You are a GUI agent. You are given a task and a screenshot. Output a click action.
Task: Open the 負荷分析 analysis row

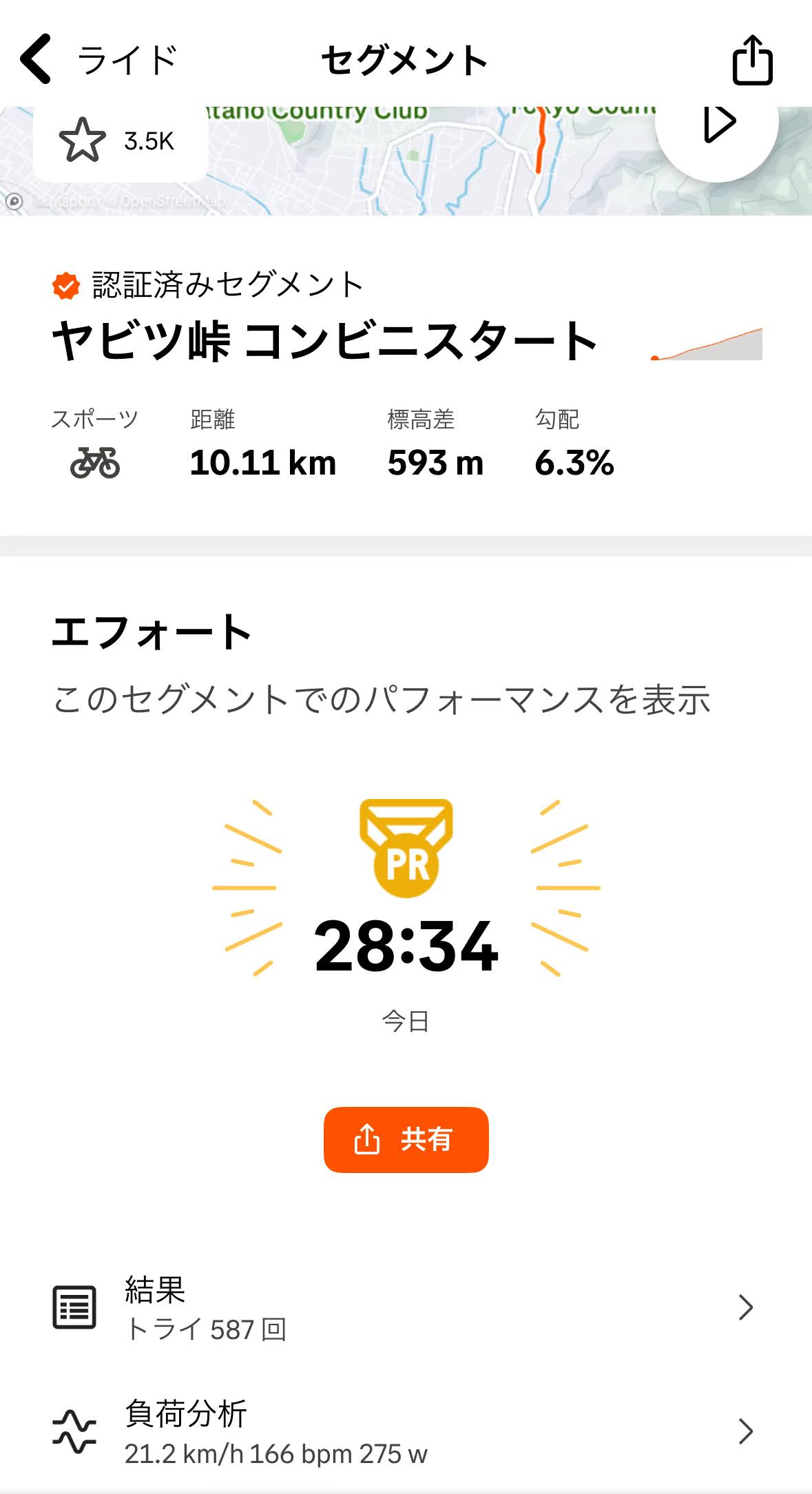coord(406,1431)
